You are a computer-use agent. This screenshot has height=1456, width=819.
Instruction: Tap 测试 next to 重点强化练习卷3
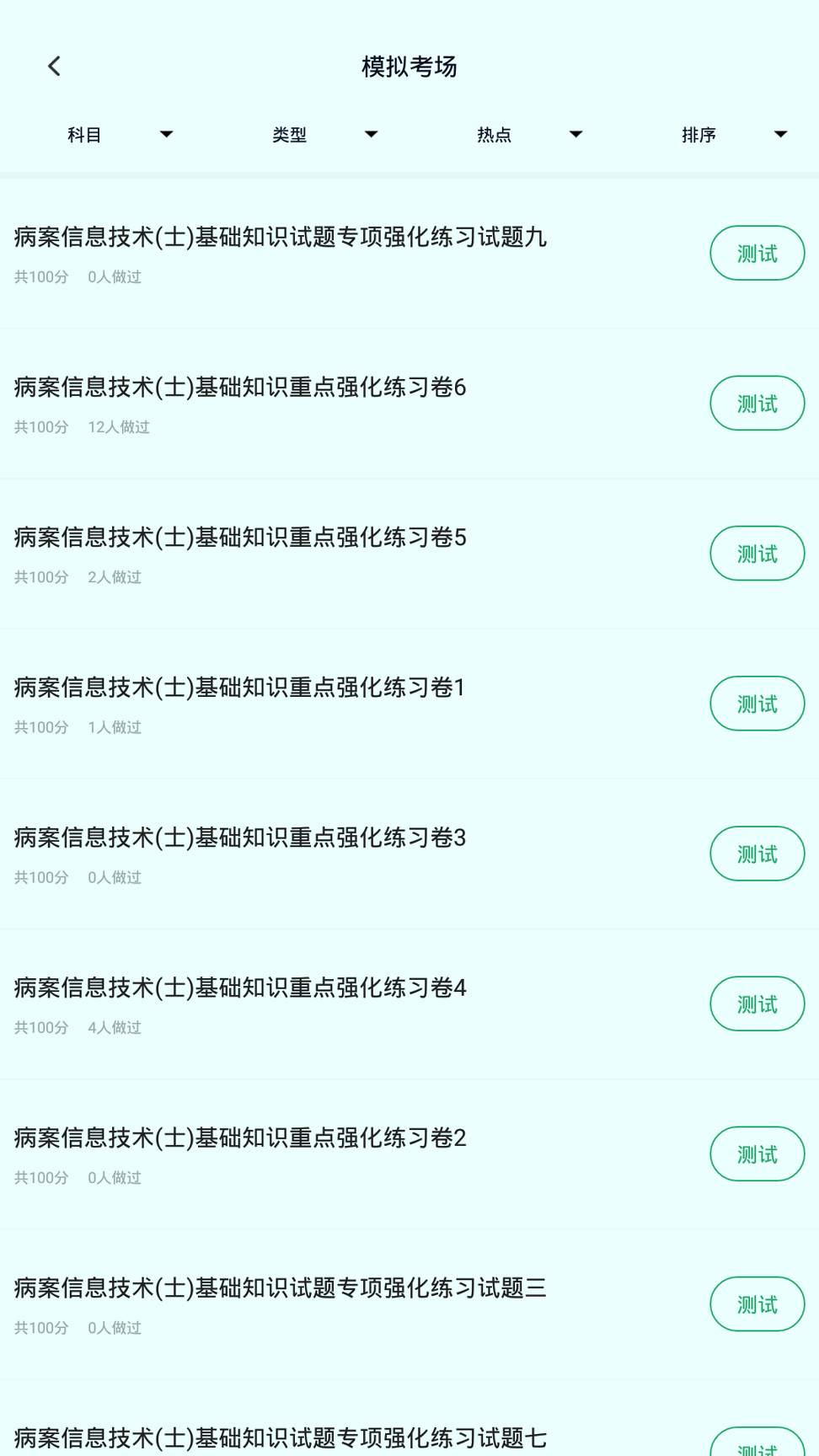(757, 853)
